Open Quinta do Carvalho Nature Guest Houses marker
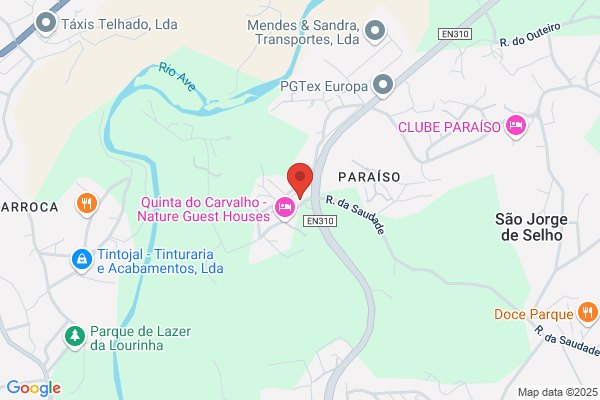 click(x=285, y=208)
